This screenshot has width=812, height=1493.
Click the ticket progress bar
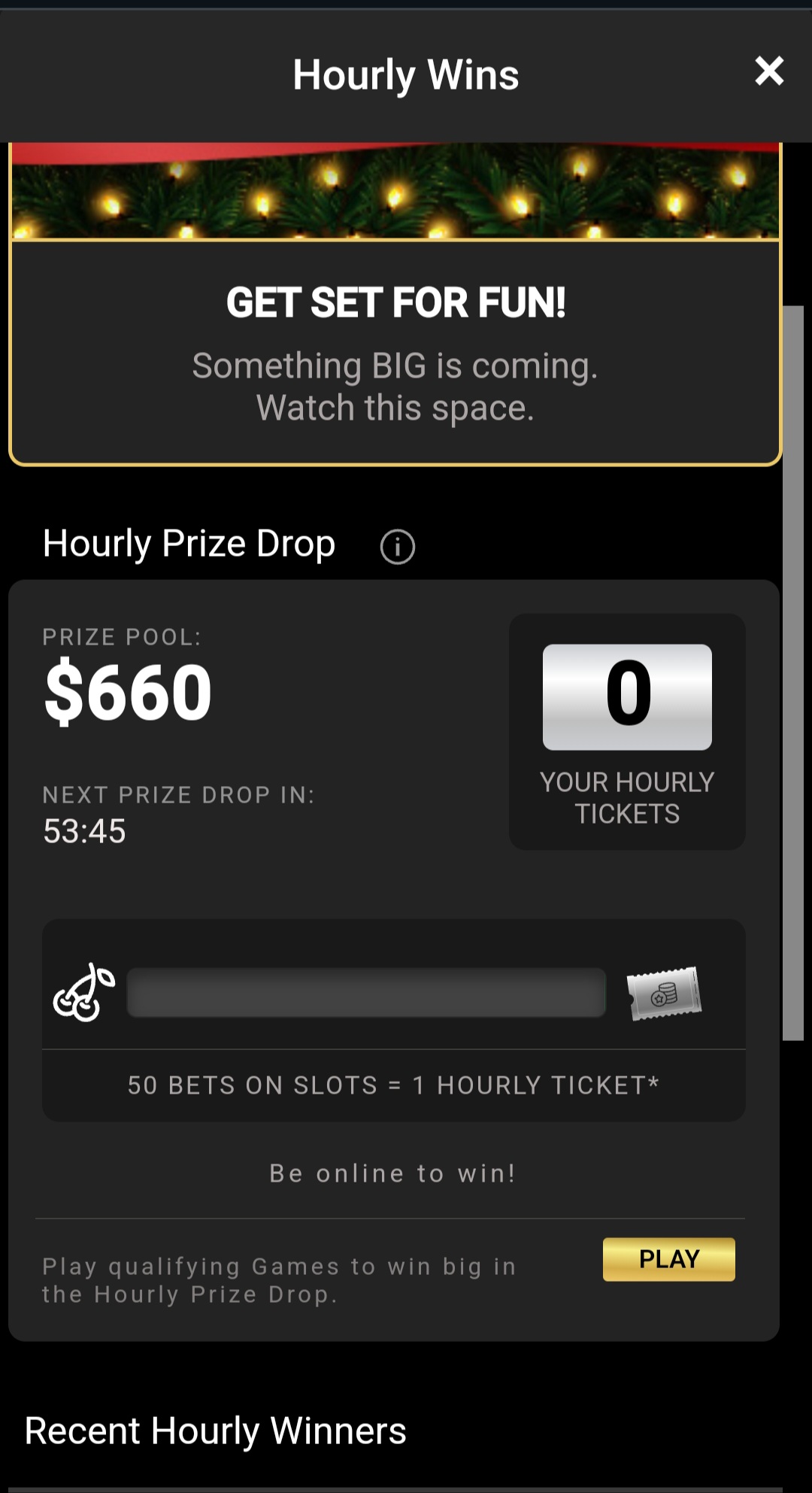(x=365, y=992)
